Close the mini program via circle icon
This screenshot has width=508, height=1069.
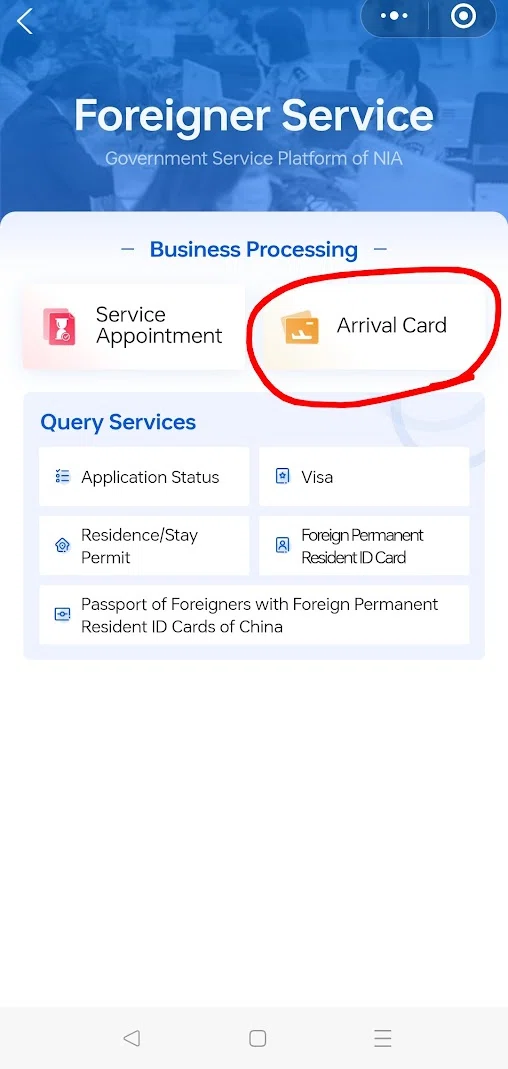pos(463,16)
